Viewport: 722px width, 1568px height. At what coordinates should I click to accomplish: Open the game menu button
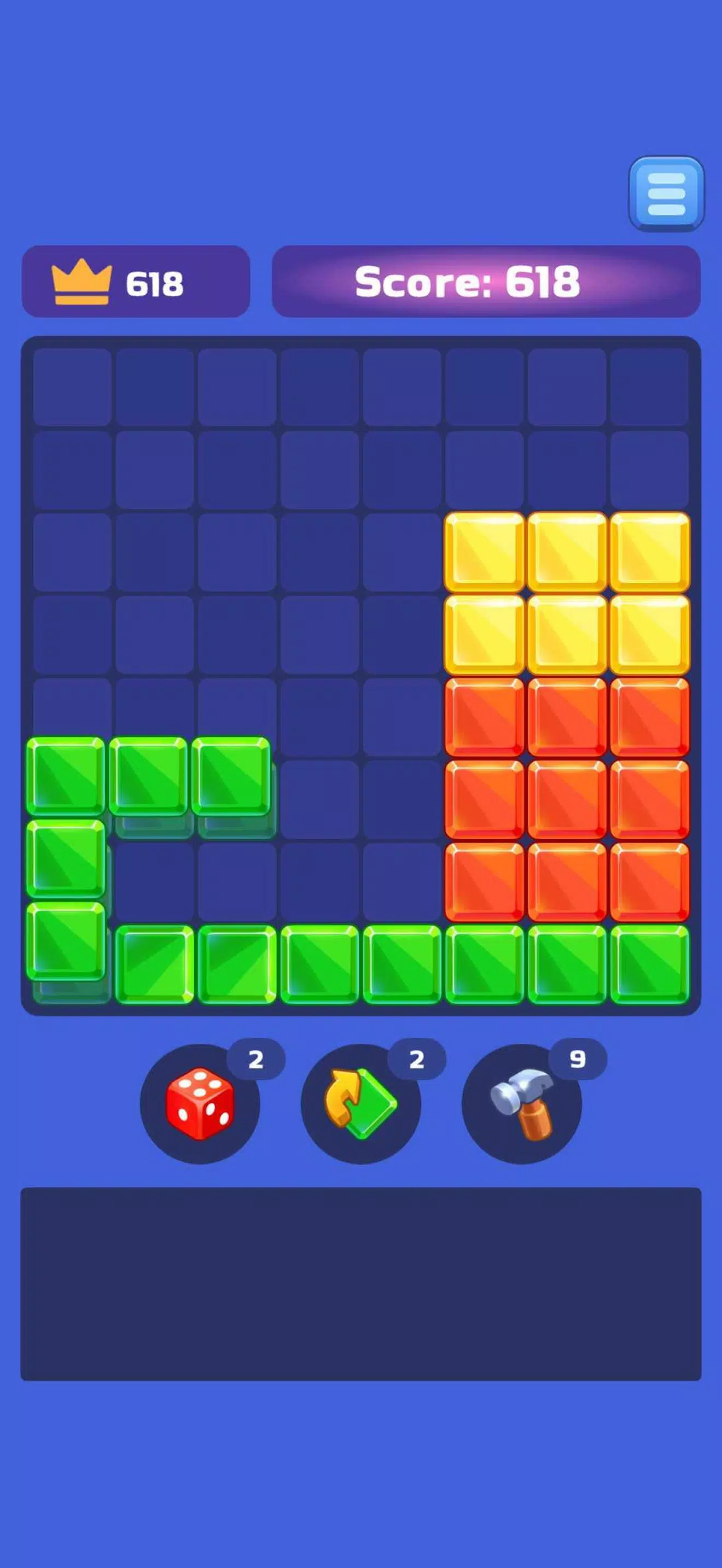666,194
